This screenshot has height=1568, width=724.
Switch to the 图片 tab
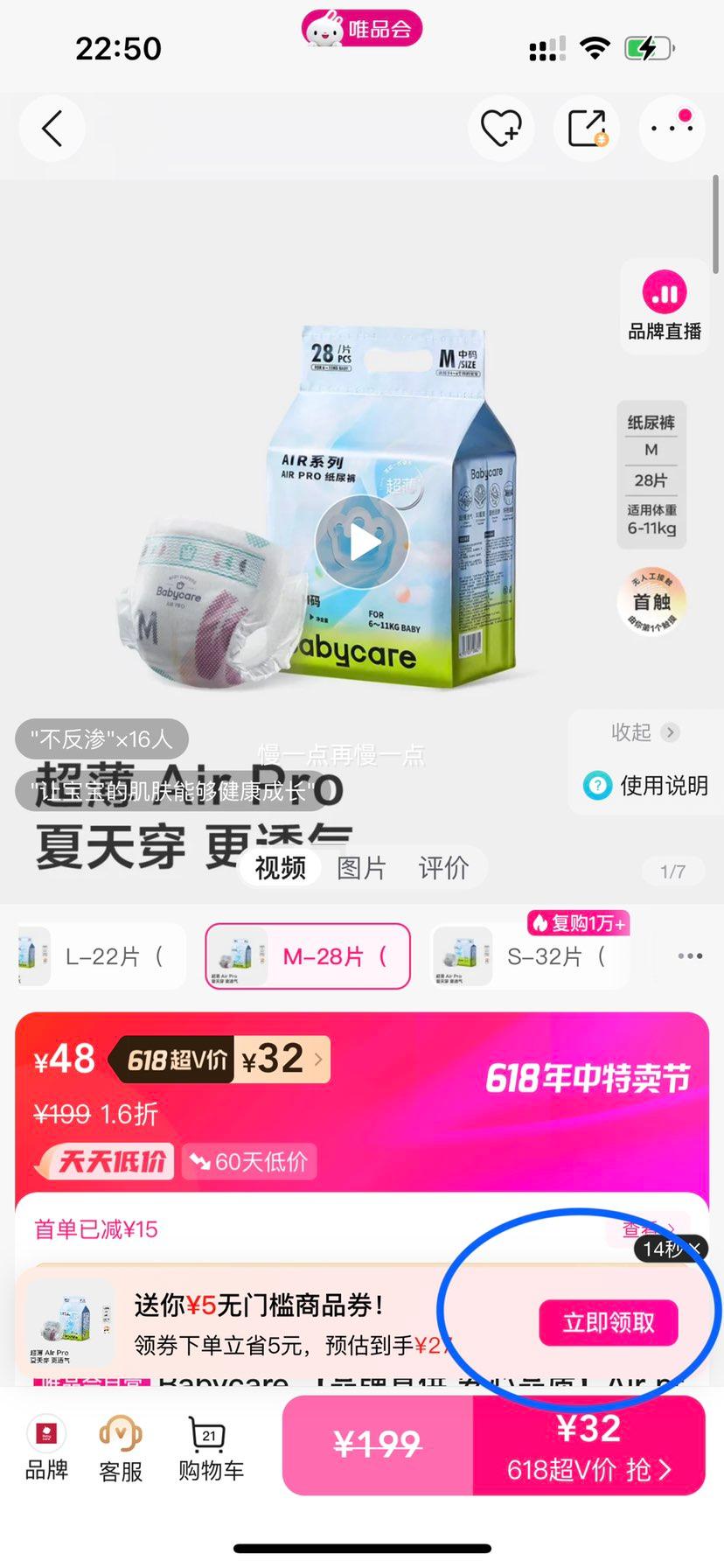coord(361,868)
